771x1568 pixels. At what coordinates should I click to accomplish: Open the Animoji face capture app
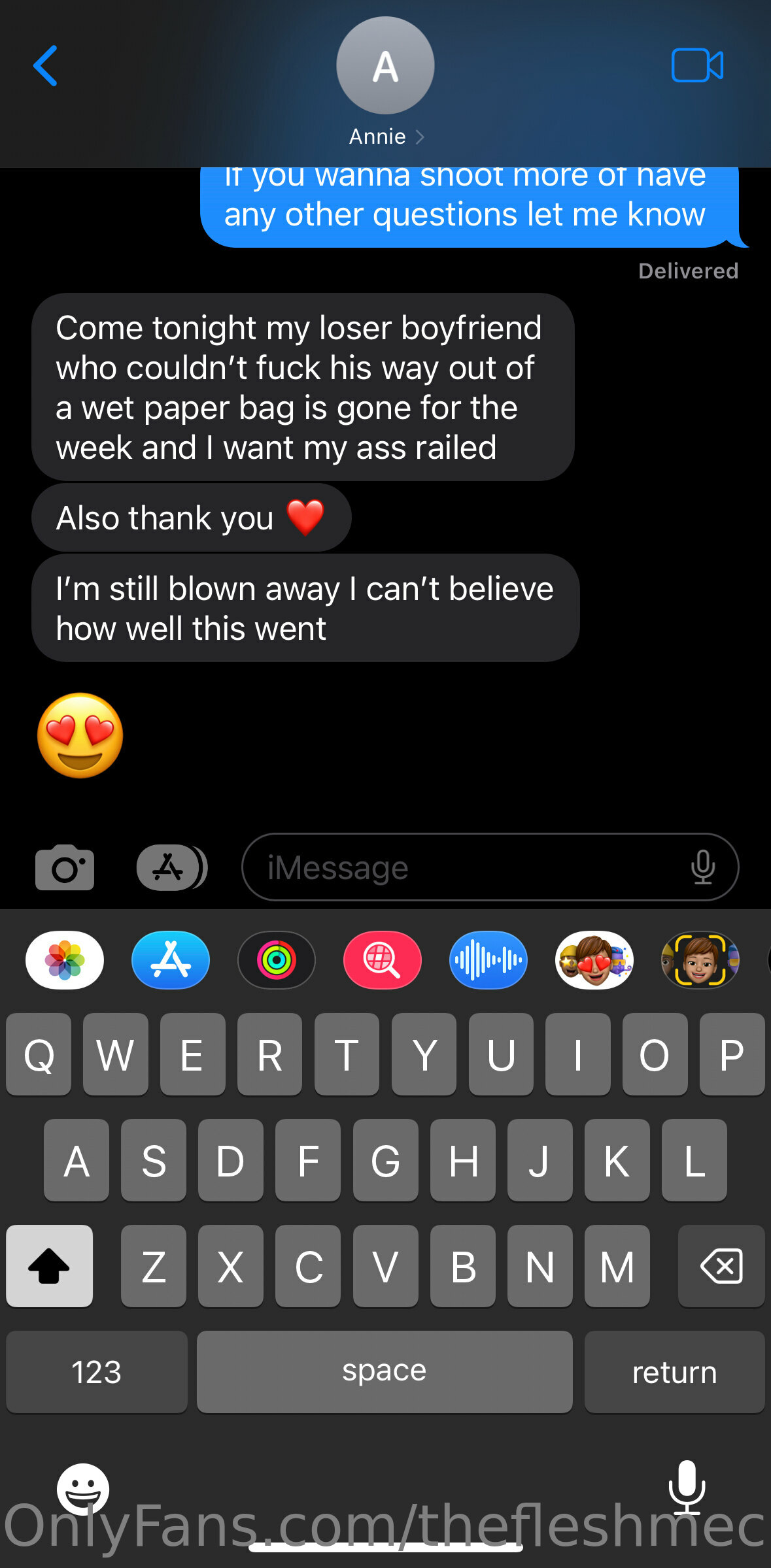(700, 960)
